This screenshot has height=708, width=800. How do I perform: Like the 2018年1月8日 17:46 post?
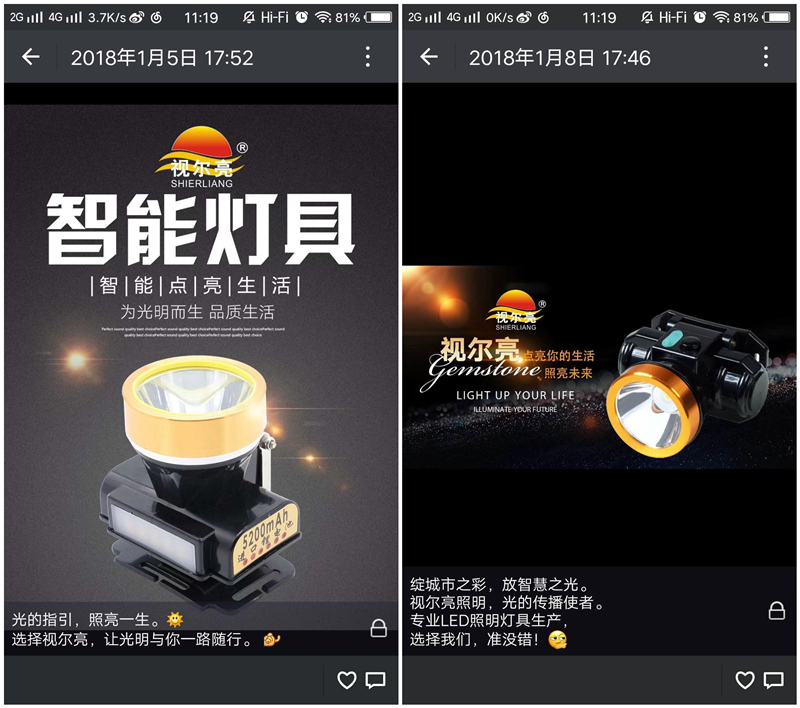click(745, 680)
